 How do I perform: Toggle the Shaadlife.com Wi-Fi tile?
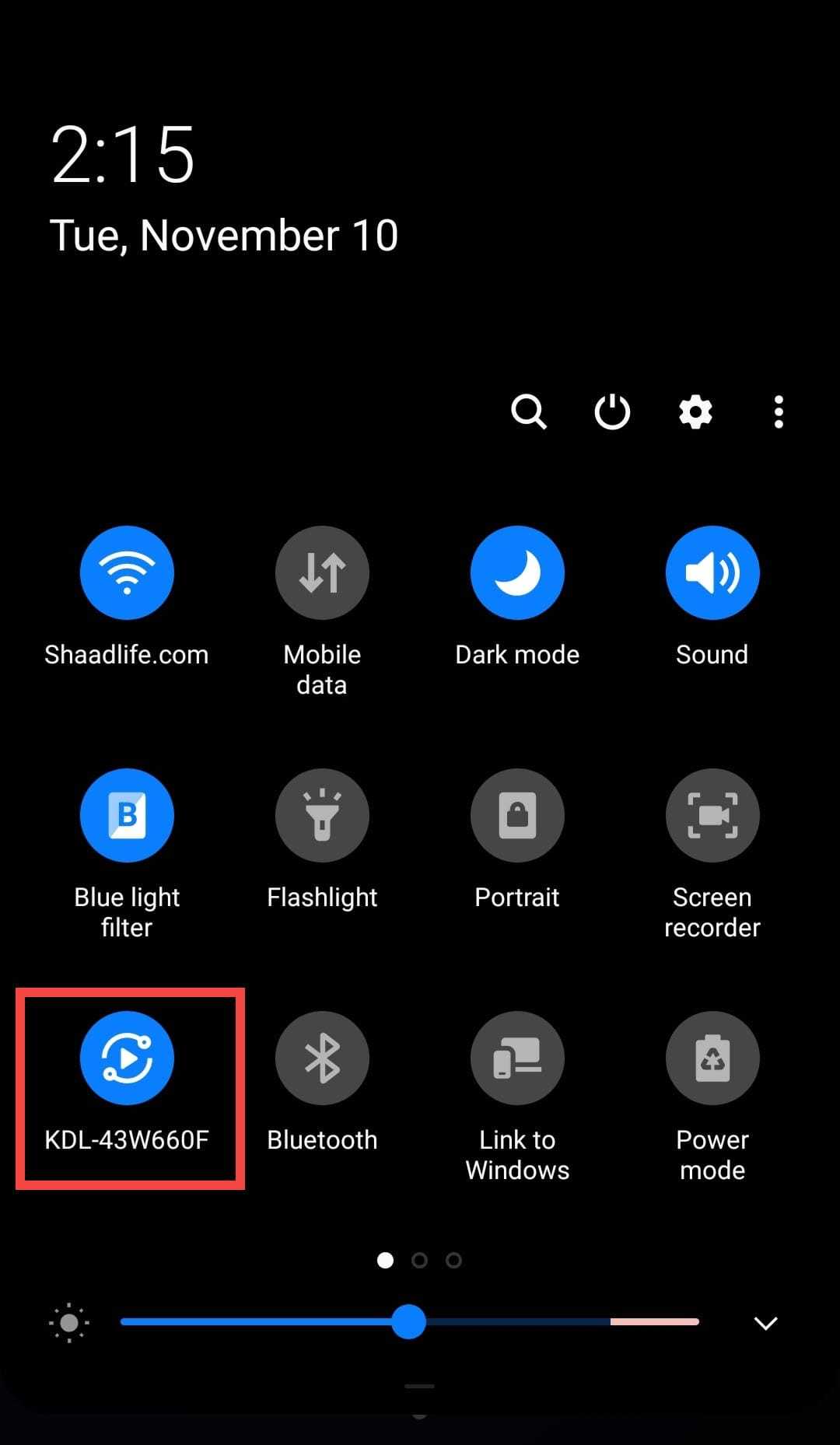(x=127, y=573)
